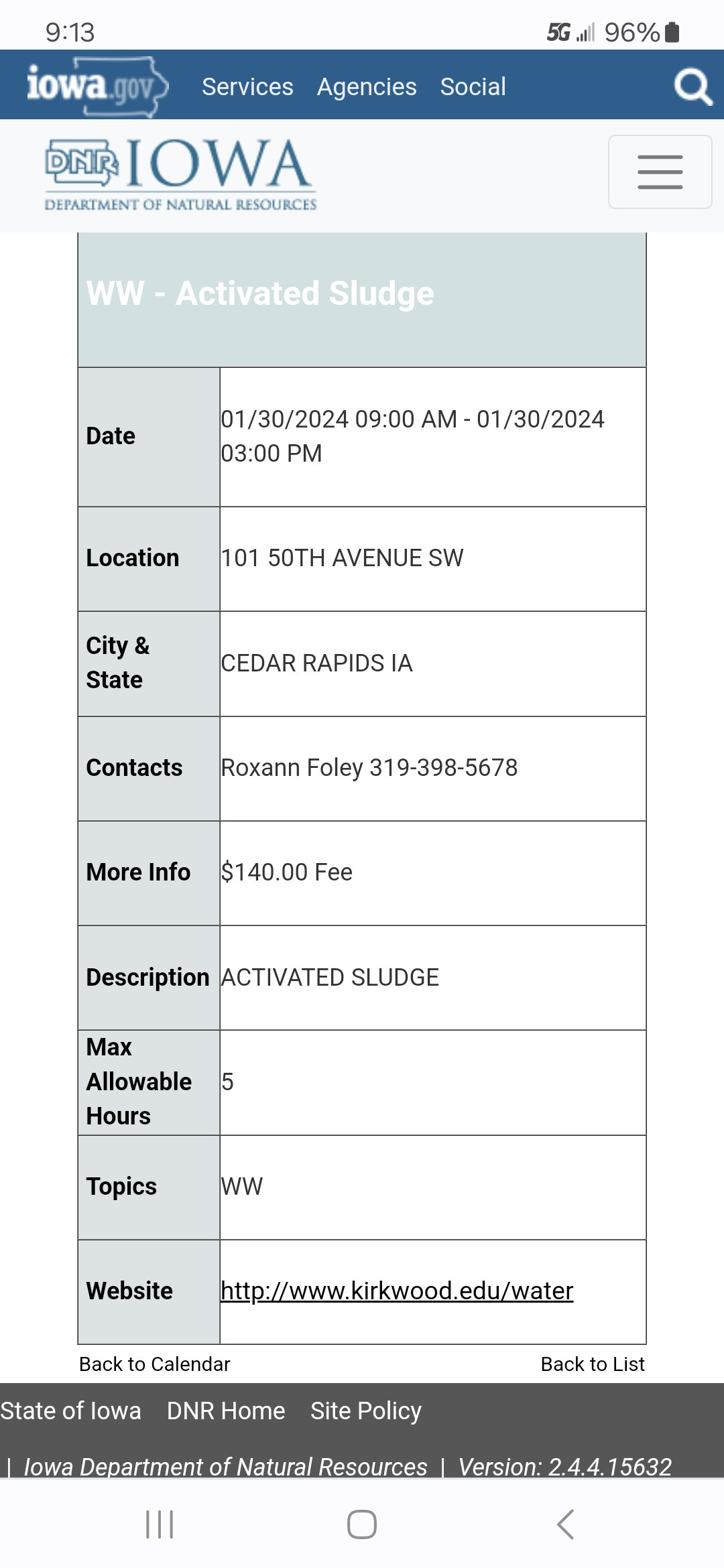Tap the system back button
The width and height of the screenshot is (724, 1568).
(565, 1524)
